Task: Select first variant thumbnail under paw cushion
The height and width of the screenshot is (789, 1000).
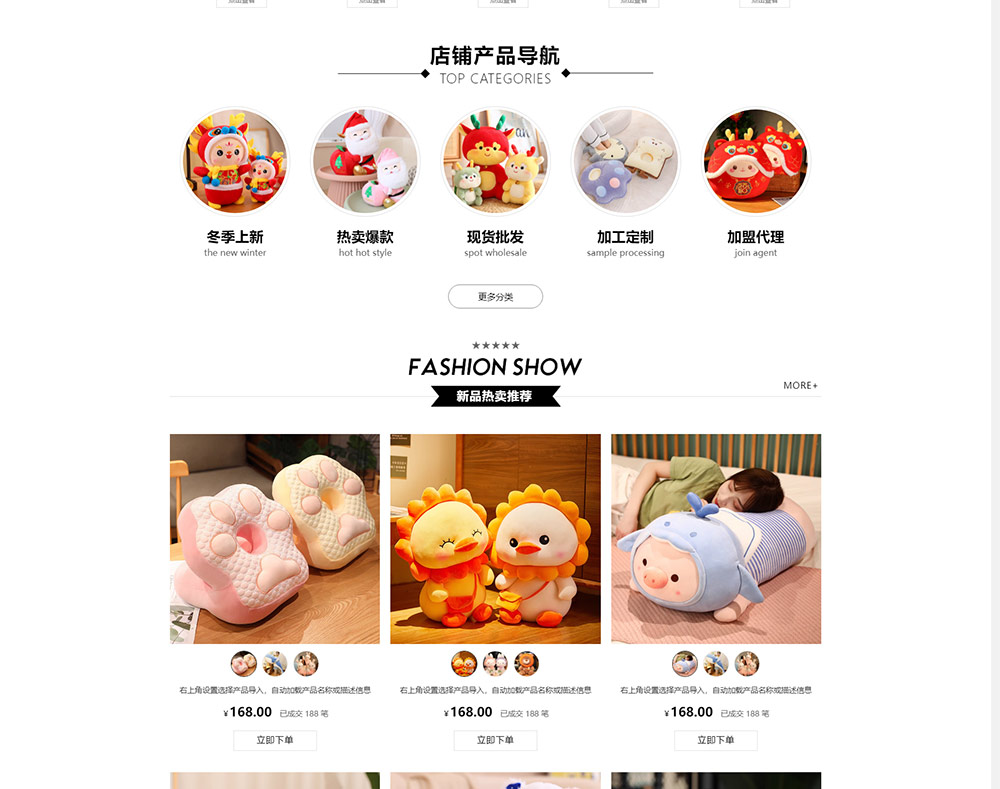Action: 244,664
